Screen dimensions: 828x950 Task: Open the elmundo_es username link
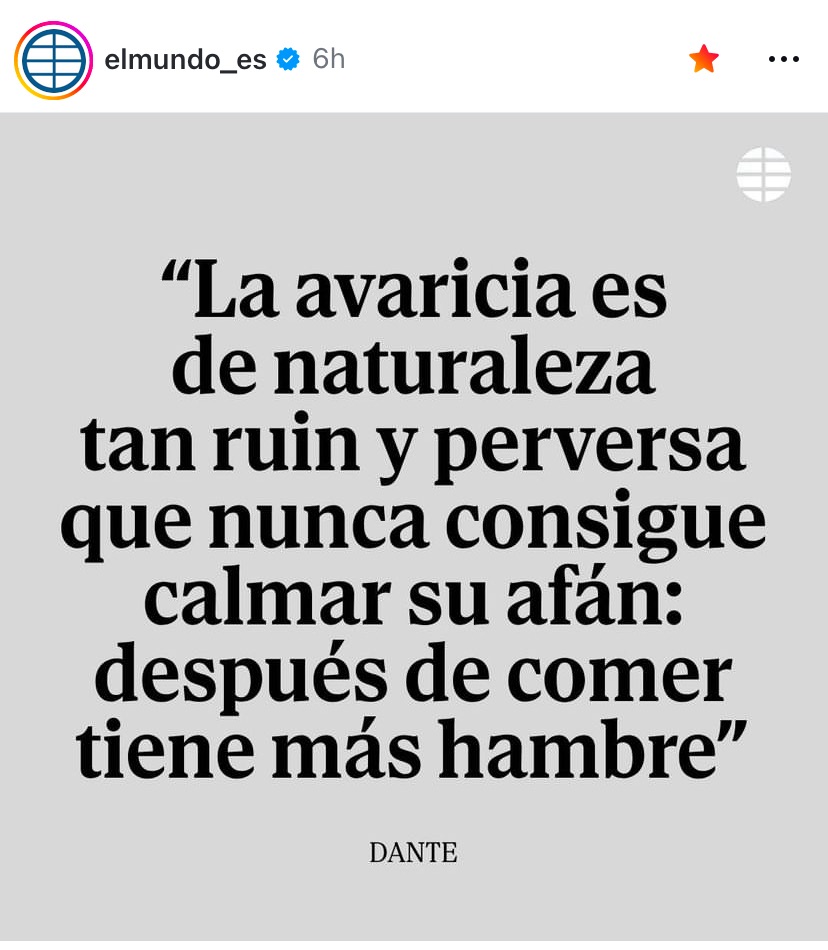(185, 60)
